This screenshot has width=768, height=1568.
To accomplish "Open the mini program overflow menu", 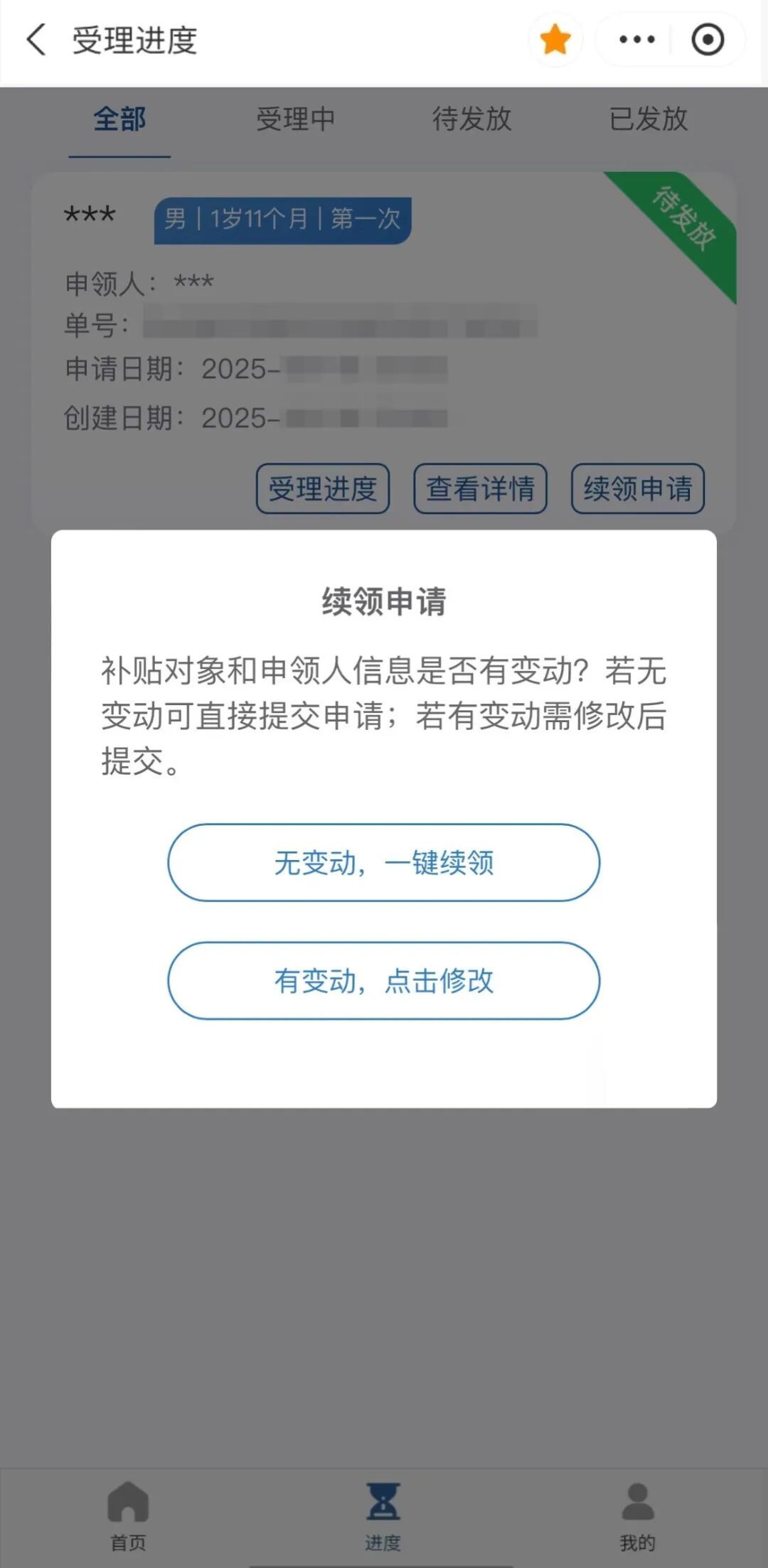I will pyautogui.click(x=636, y=40).
